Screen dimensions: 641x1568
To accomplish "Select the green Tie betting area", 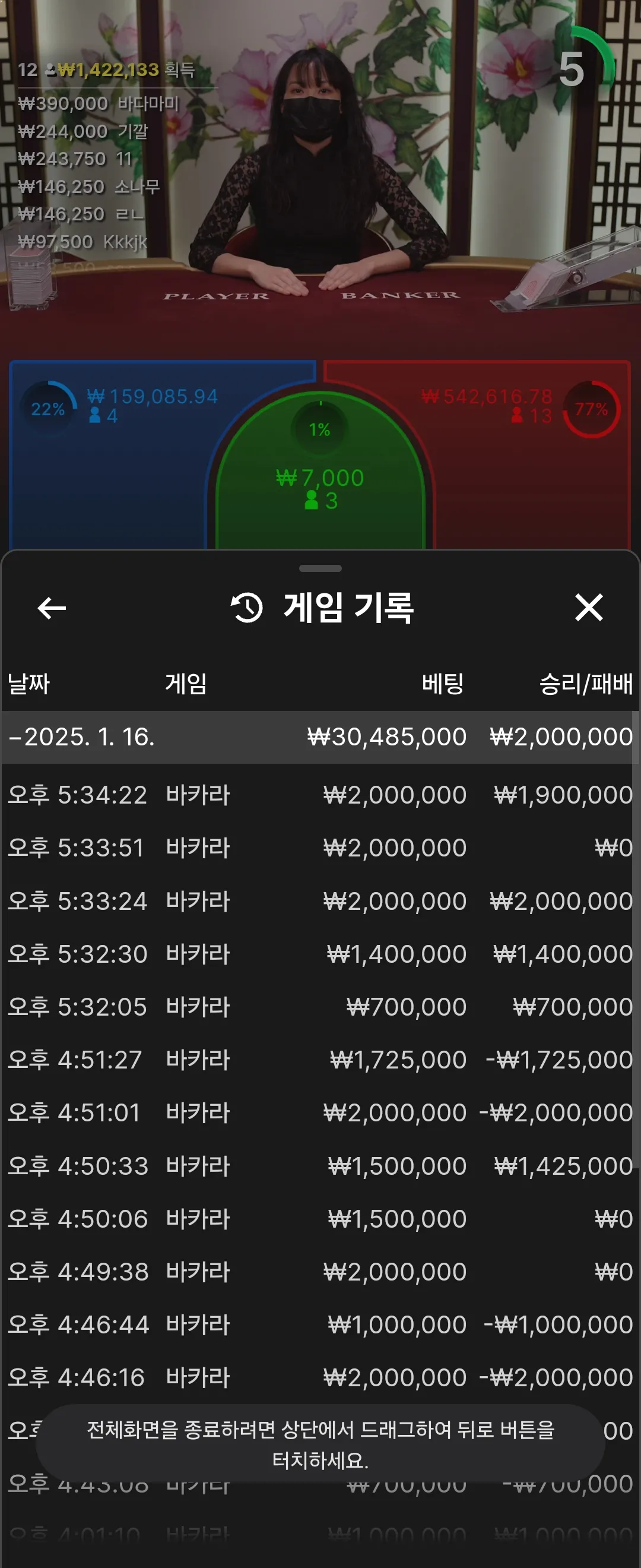I will [x=320, y=481].
